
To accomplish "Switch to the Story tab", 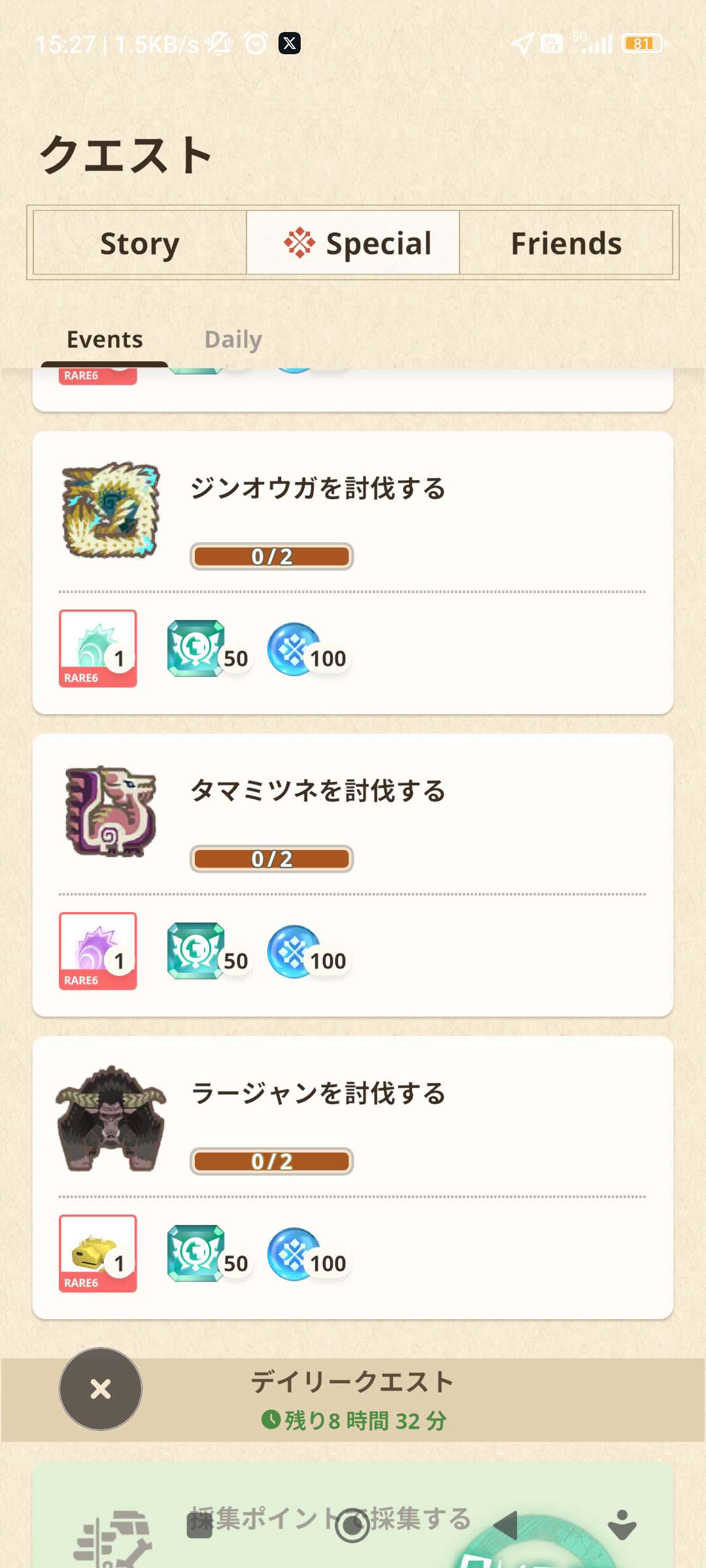I will [x=139, y=243].
